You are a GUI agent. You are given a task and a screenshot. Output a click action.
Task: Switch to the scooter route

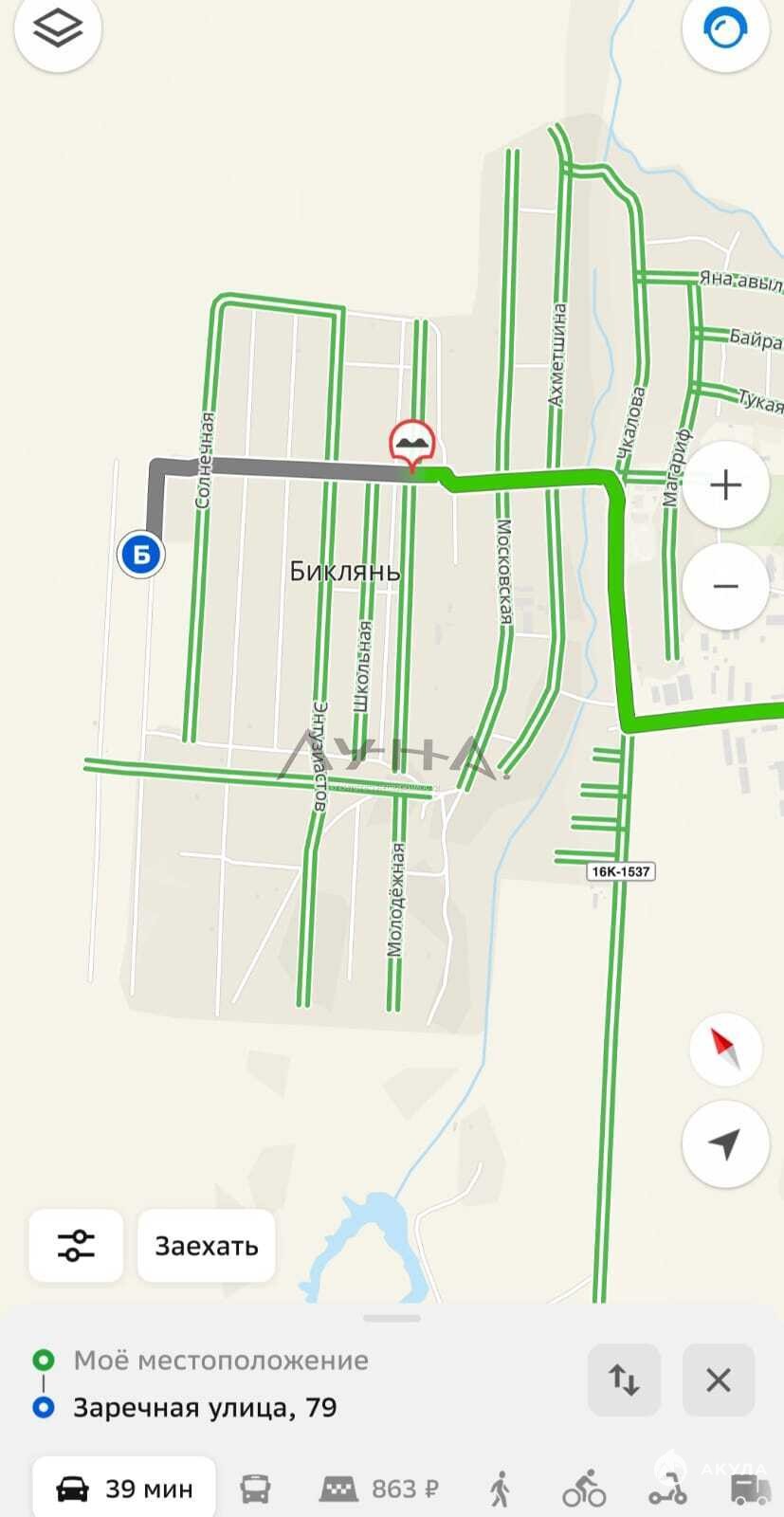(x=668, y=1490)
